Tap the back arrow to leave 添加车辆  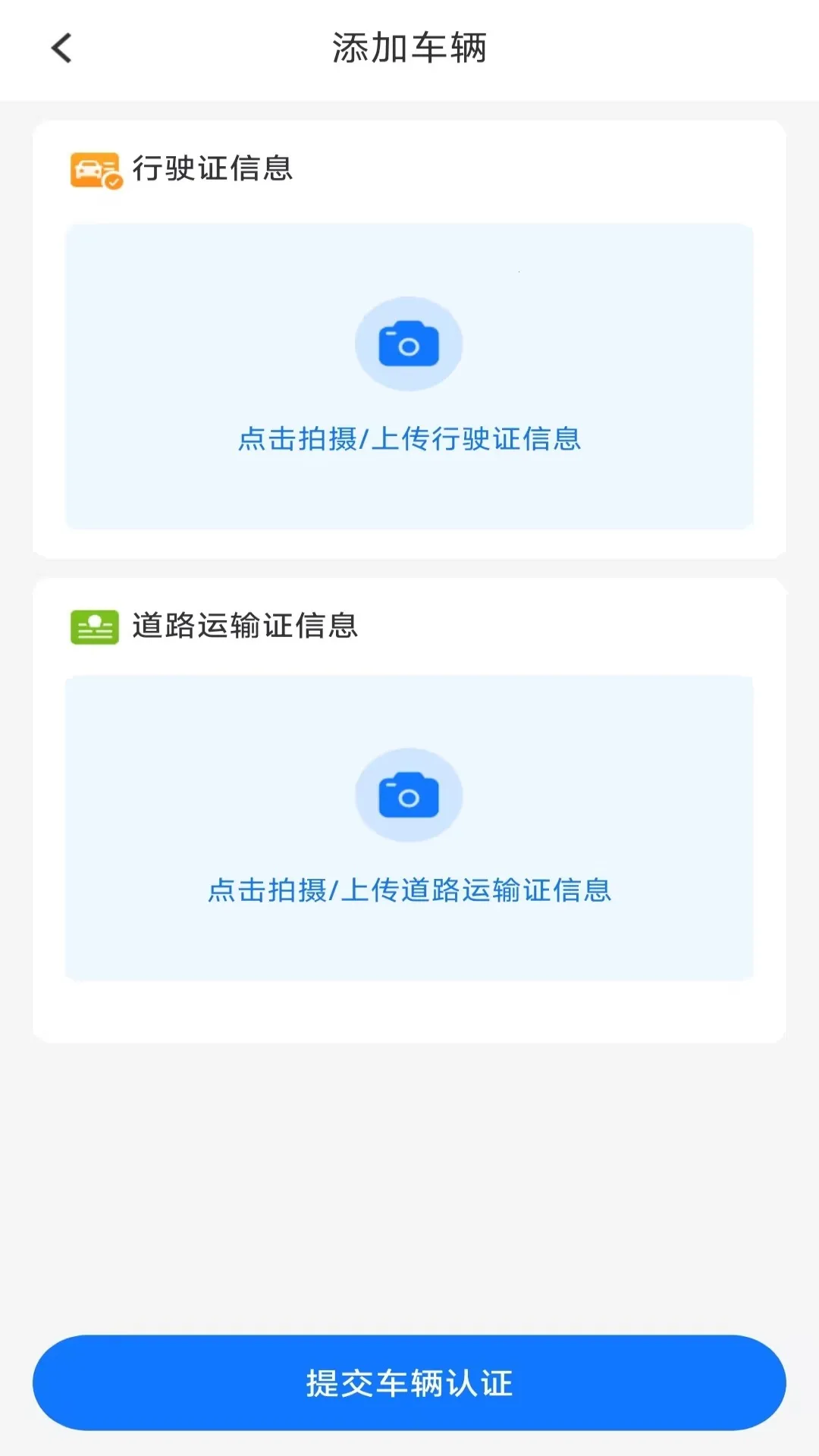[61, 48]
